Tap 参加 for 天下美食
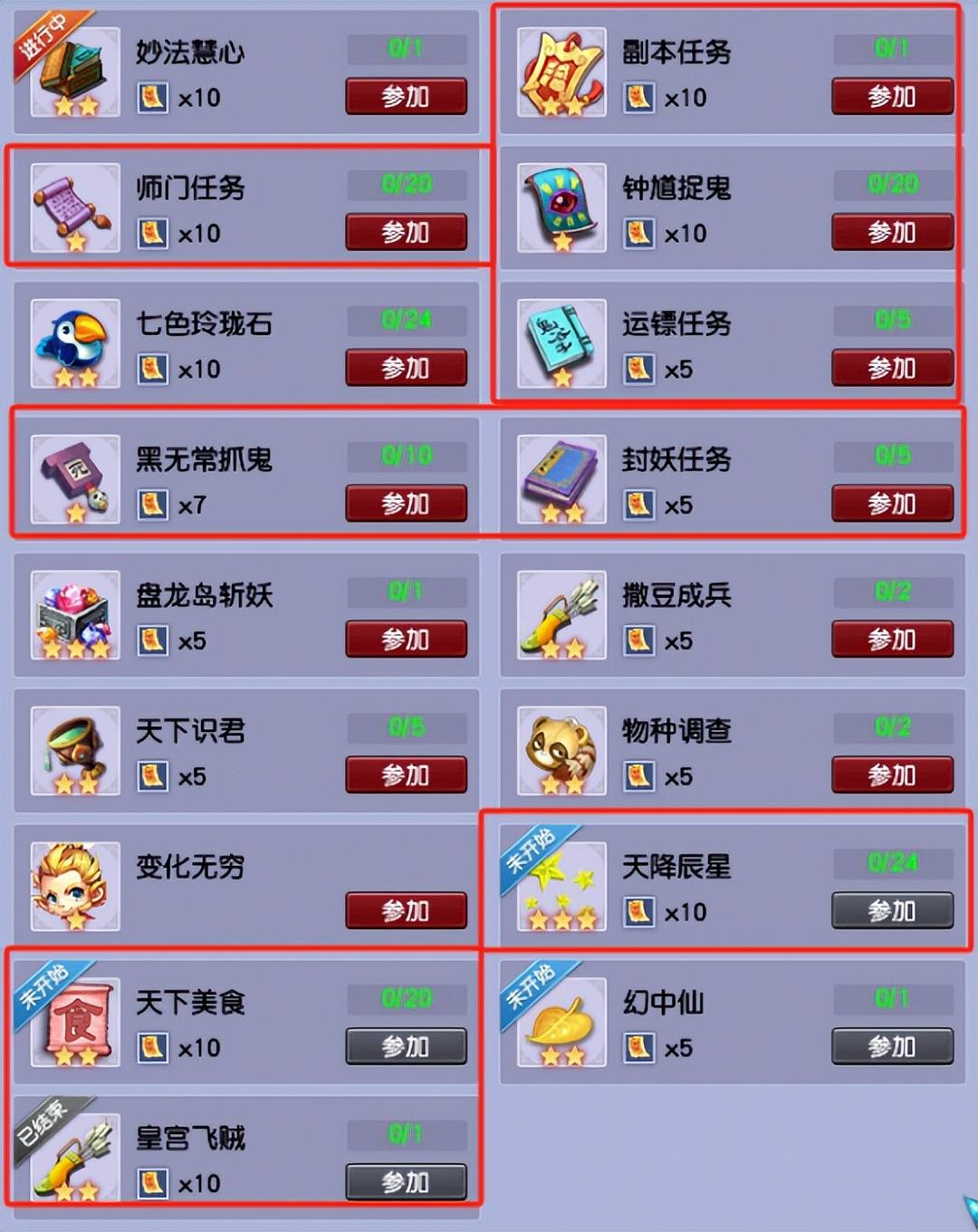 tap(406, 1046)
